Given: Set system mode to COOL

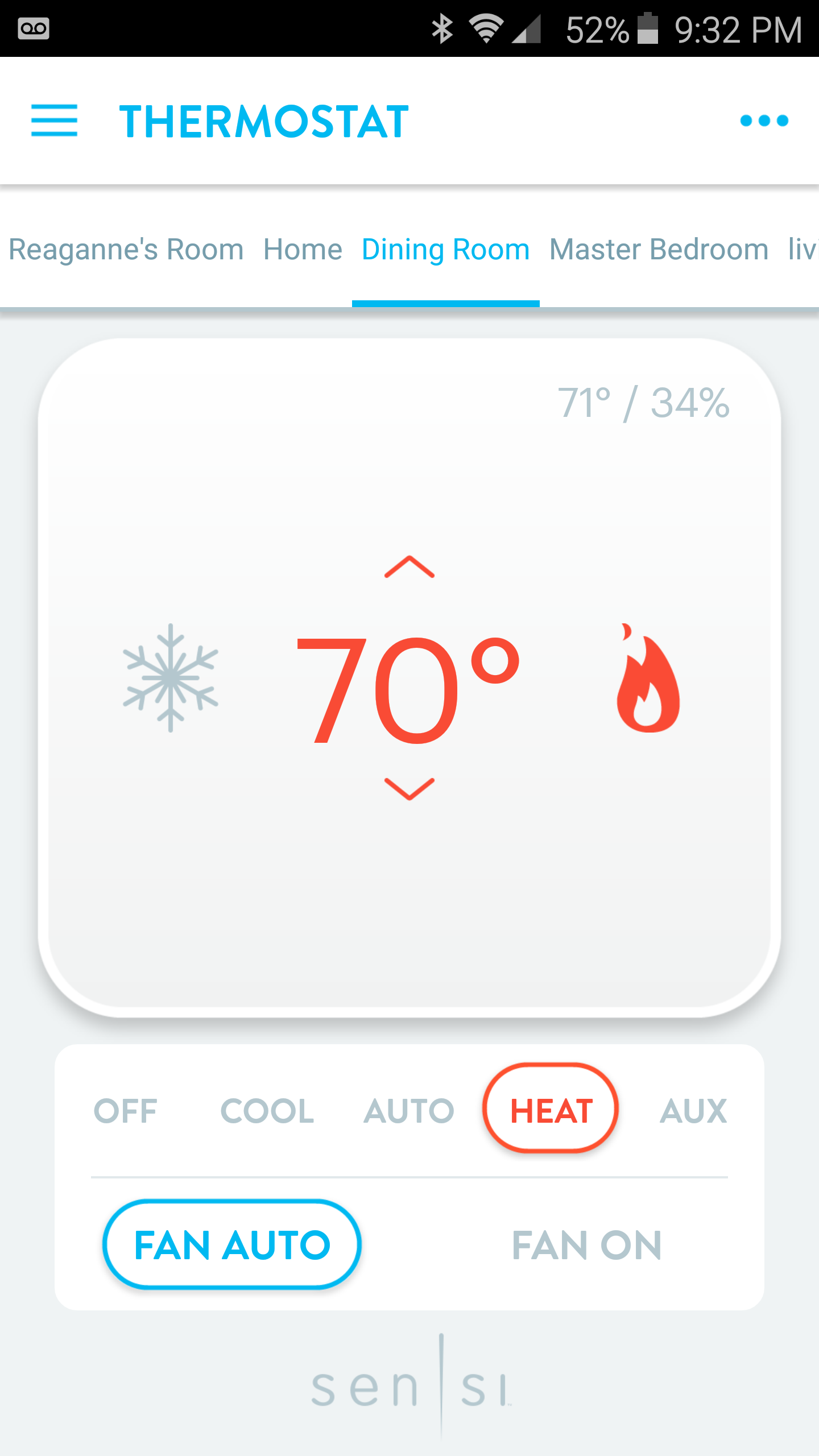Looking at the screenshot, I should pyautogui.click(x=267, y=1111).
